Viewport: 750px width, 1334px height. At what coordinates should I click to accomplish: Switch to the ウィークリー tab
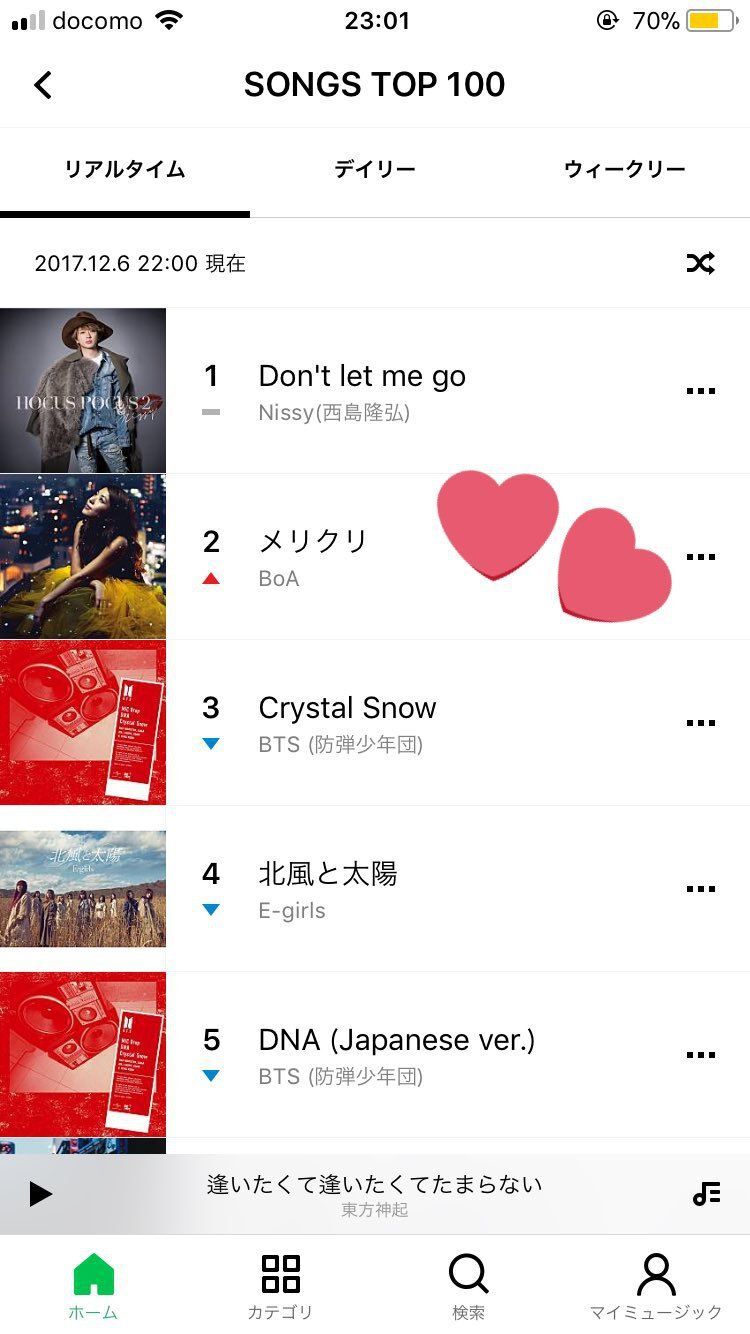tap(624, 170)
